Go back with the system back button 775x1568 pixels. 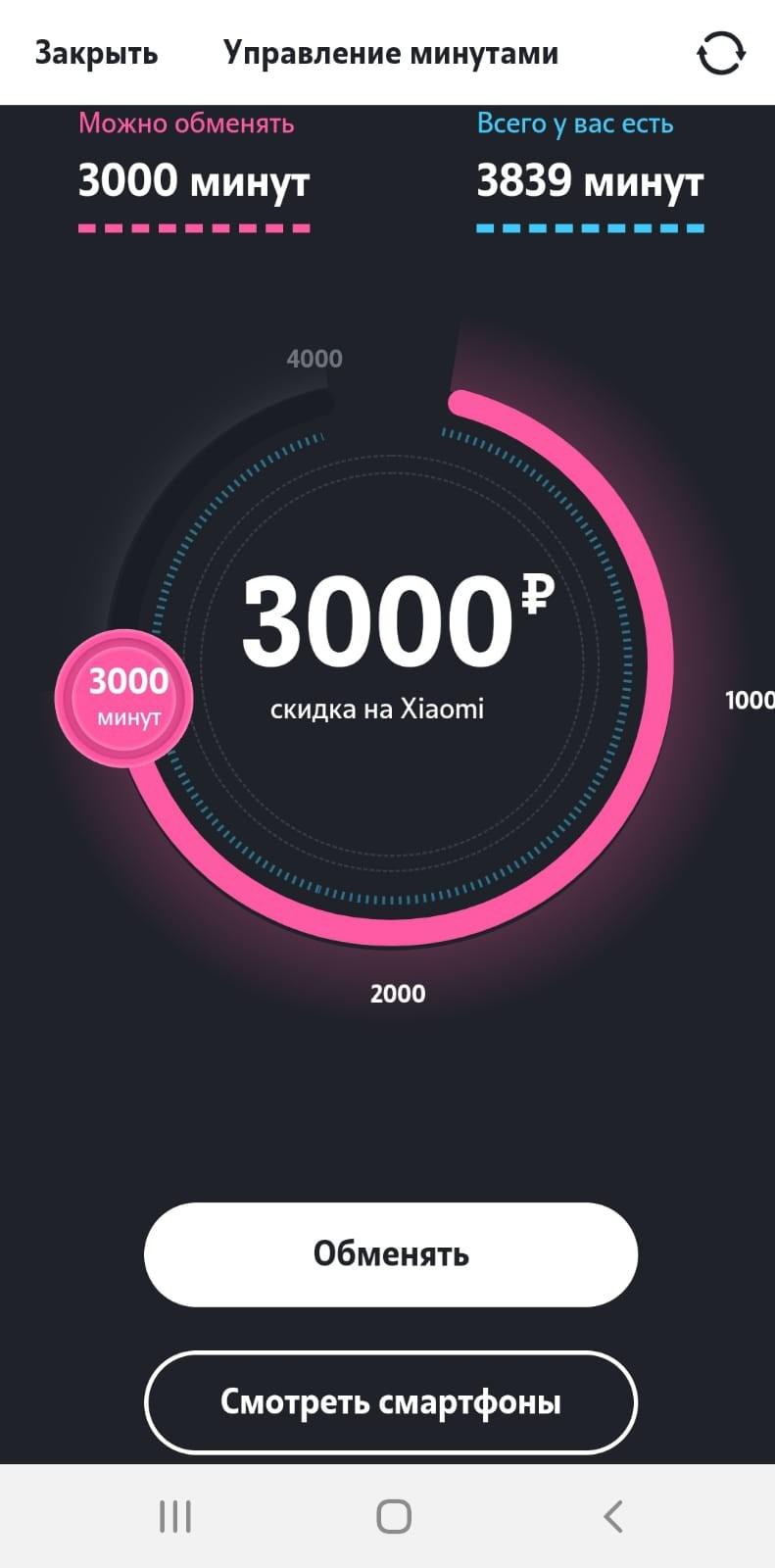tap(613, 1516)
